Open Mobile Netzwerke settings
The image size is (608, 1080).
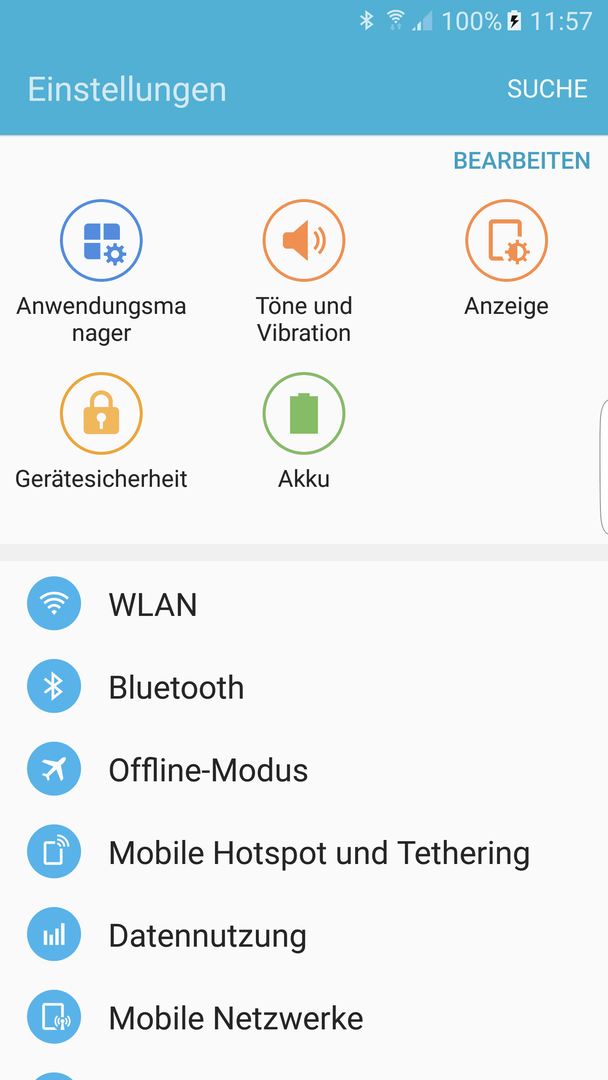(304, 1017)
